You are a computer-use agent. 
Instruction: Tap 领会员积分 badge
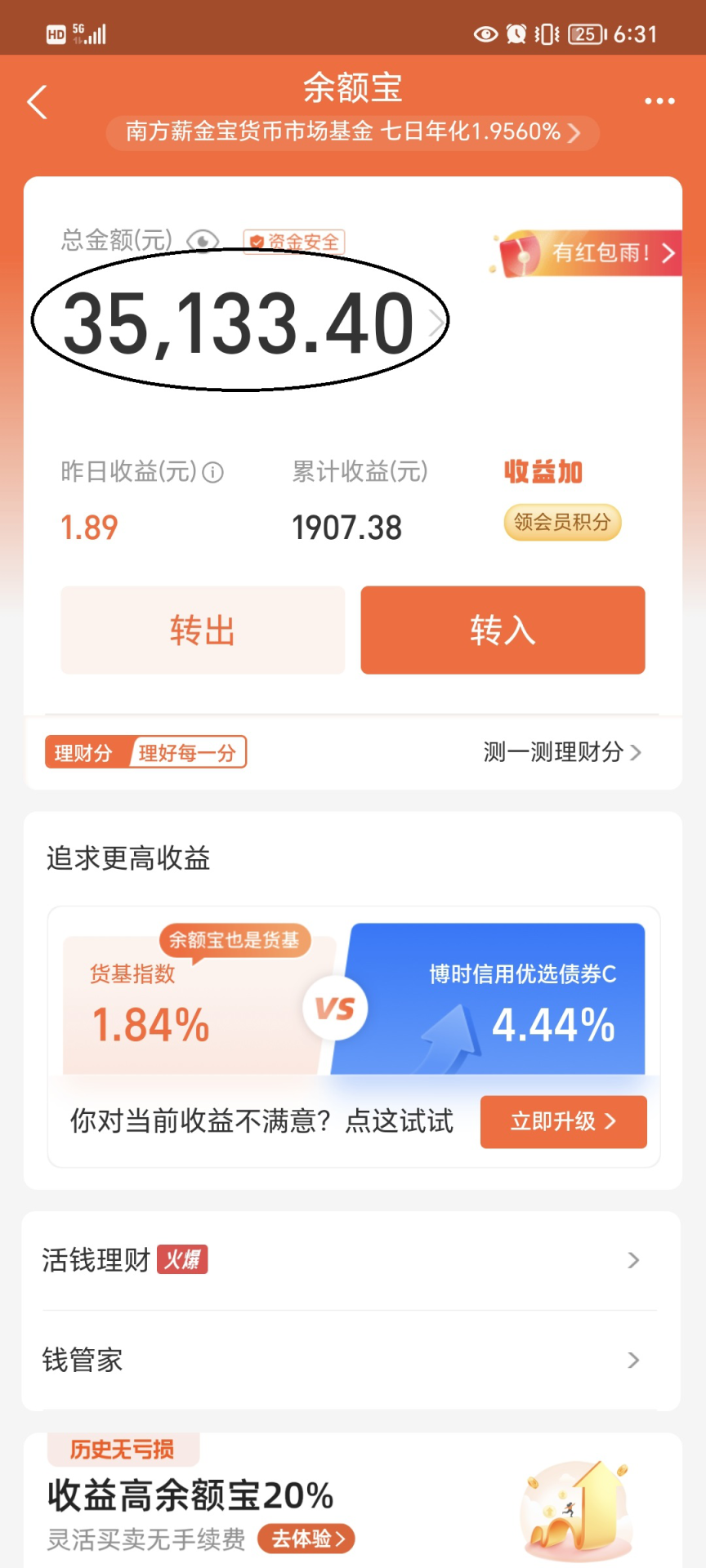pyautogui.click(x=562, y=523)
